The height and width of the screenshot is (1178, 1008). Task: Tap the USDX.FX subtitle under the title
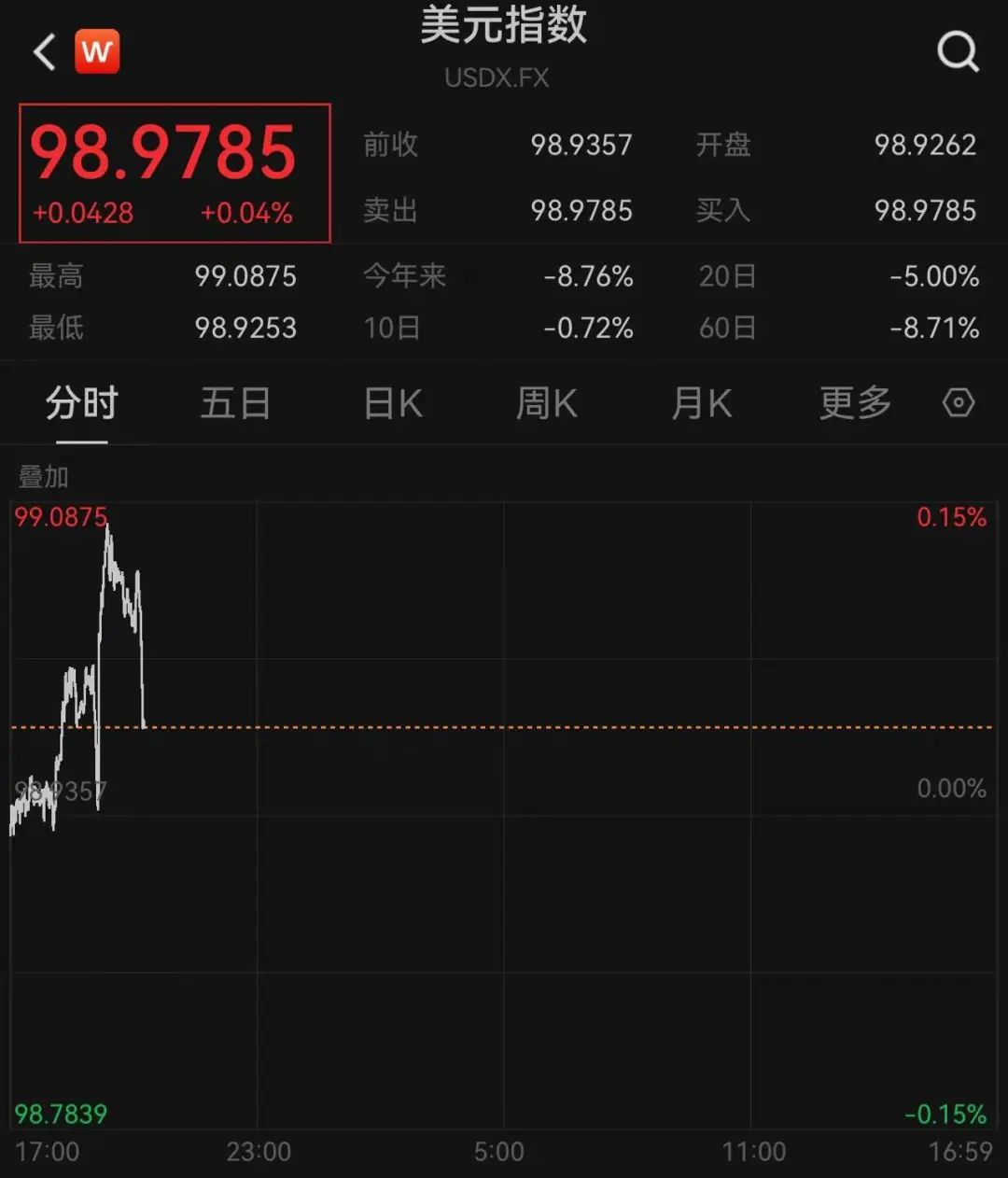pyautogui.click(x=497, y=77)
